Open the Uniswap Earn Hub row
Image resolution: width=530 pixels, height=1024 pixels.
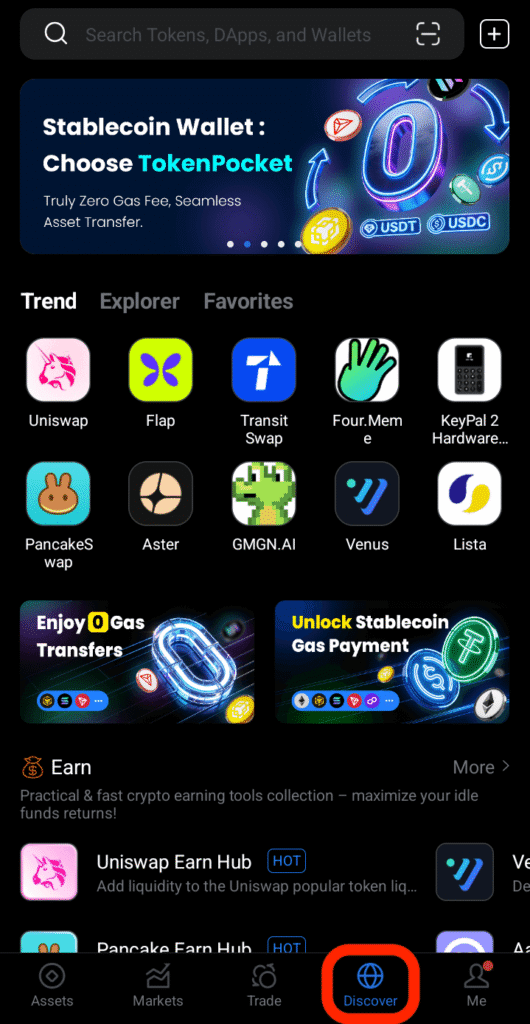[x=219, y=871]
